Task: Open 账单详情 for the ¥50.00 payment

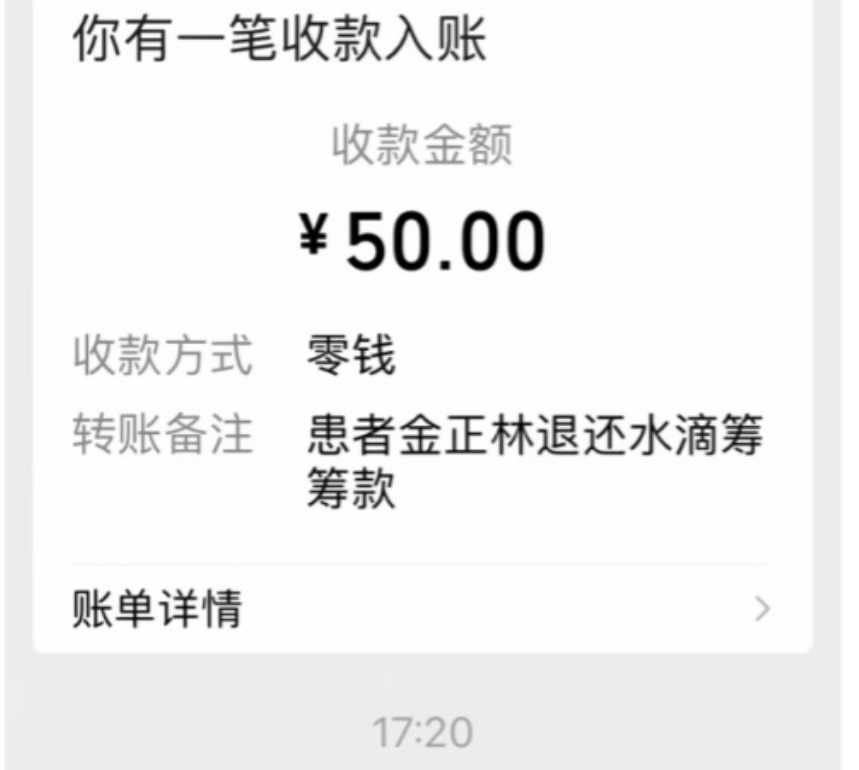Action: pos(422,608)
